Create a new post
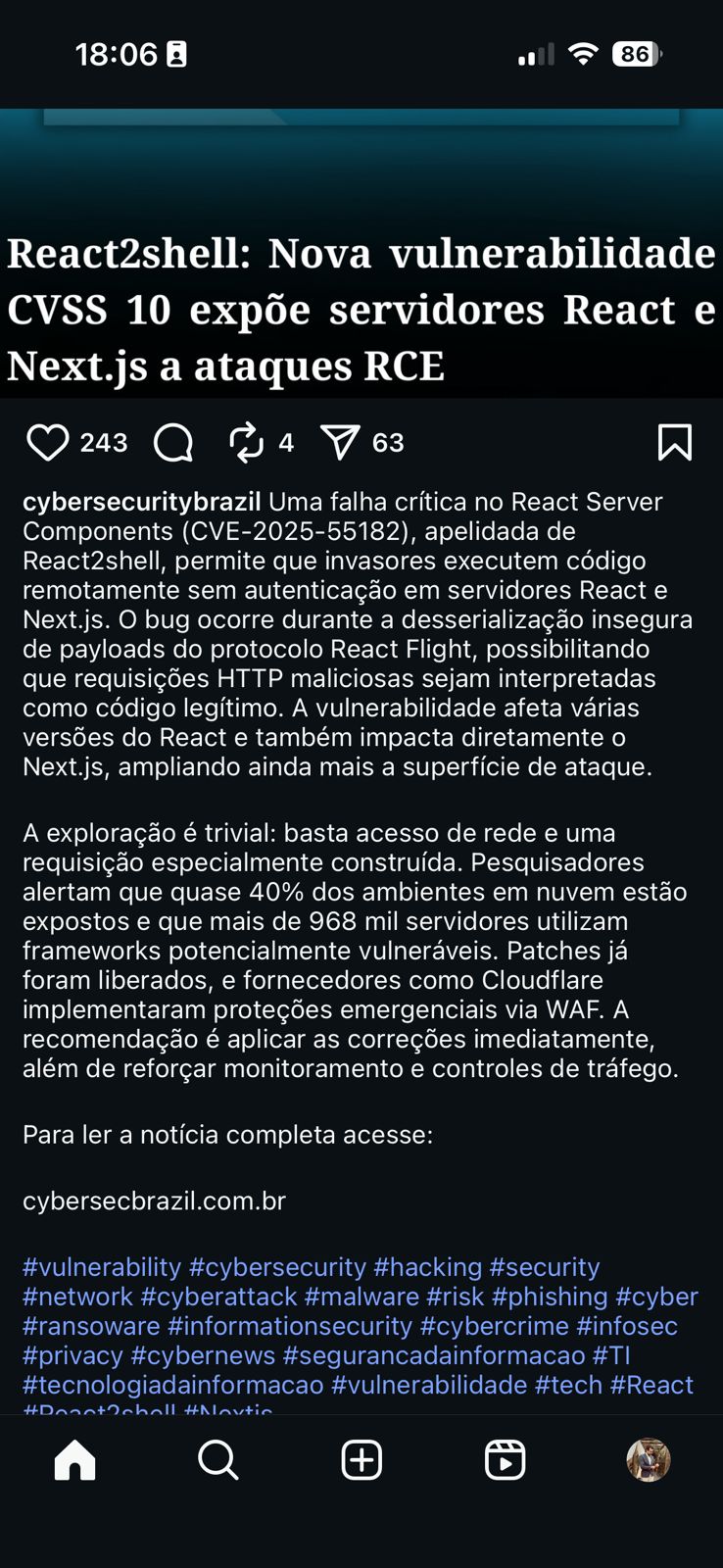 tap(361, 1460)
